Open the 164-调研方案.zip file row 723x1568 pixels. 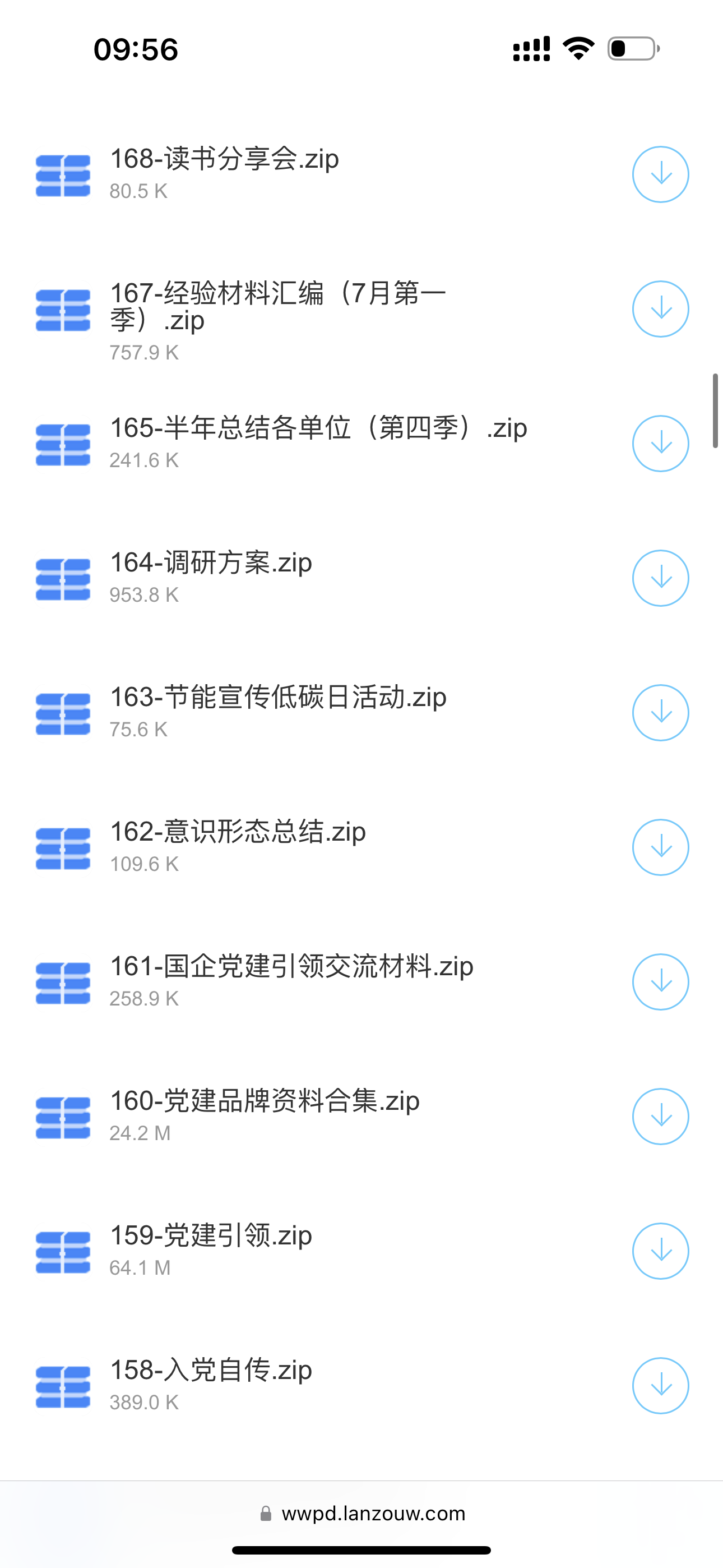tap(361, 578)
